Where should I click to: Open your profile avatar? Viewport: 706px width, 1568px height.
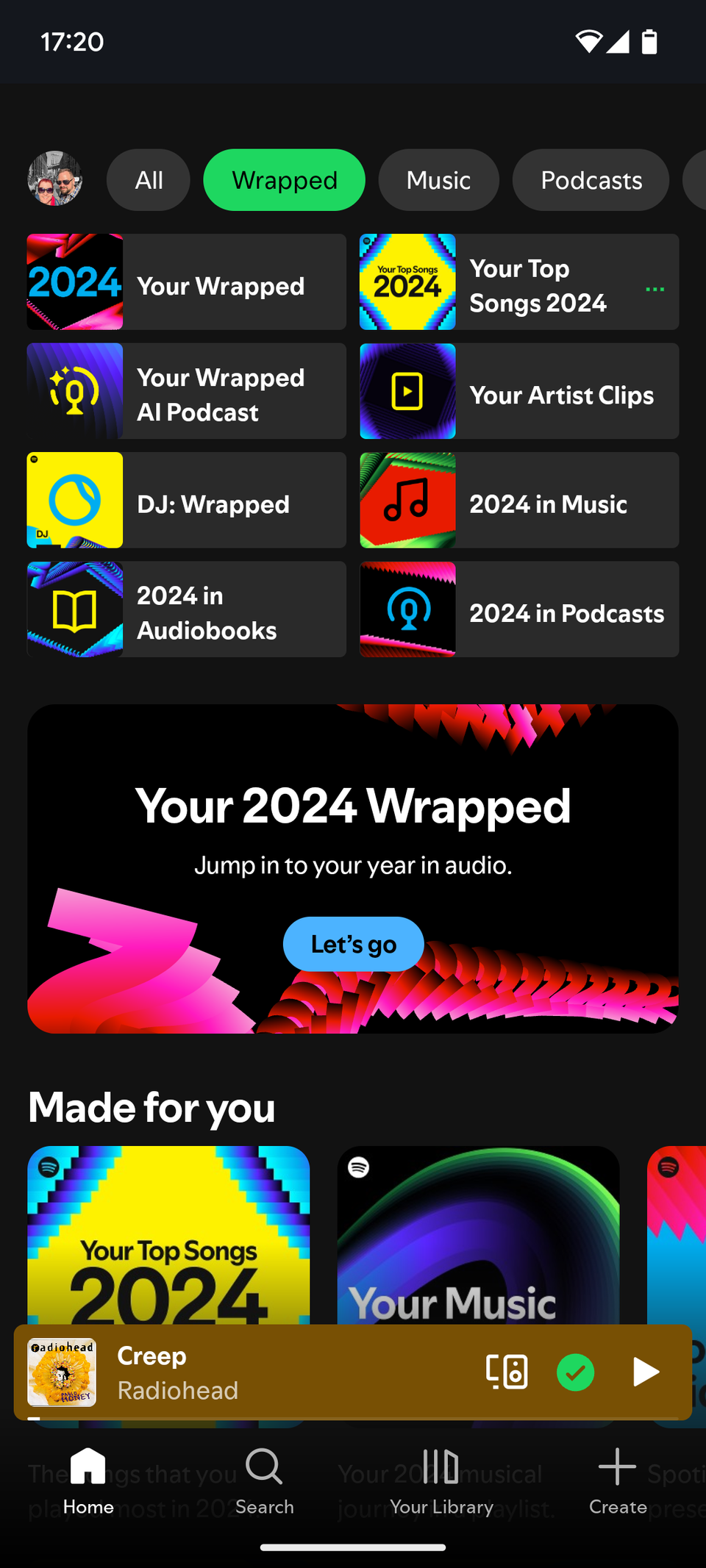tap(55, 179)
